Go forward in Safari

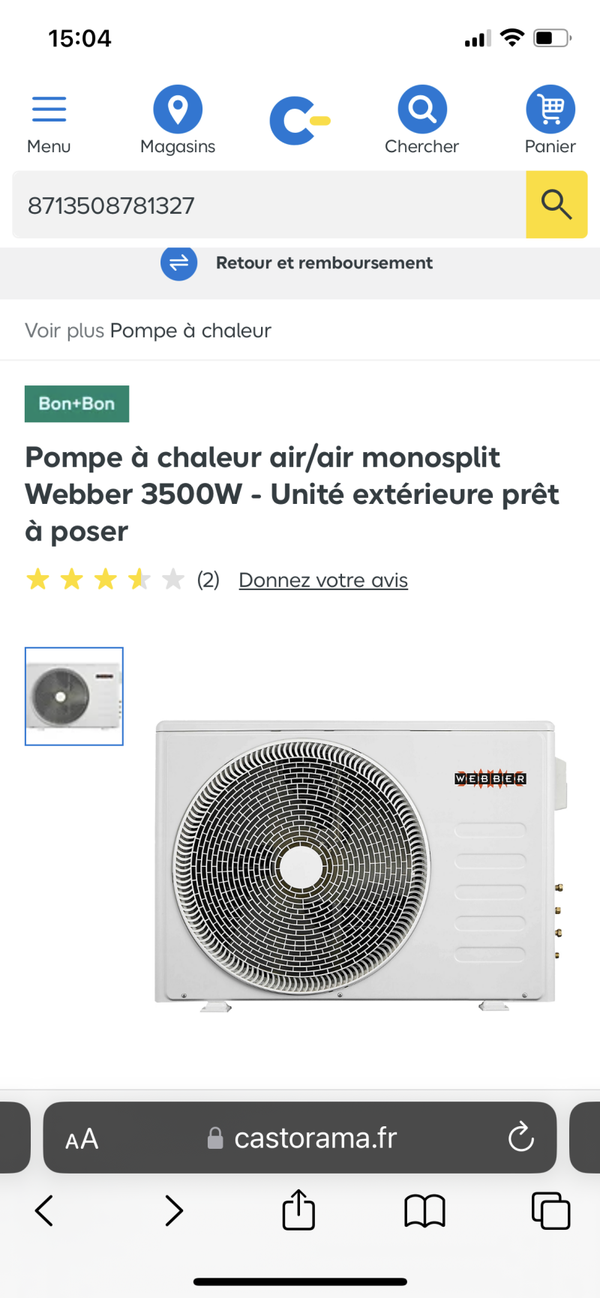click(x=174, y=1211)
